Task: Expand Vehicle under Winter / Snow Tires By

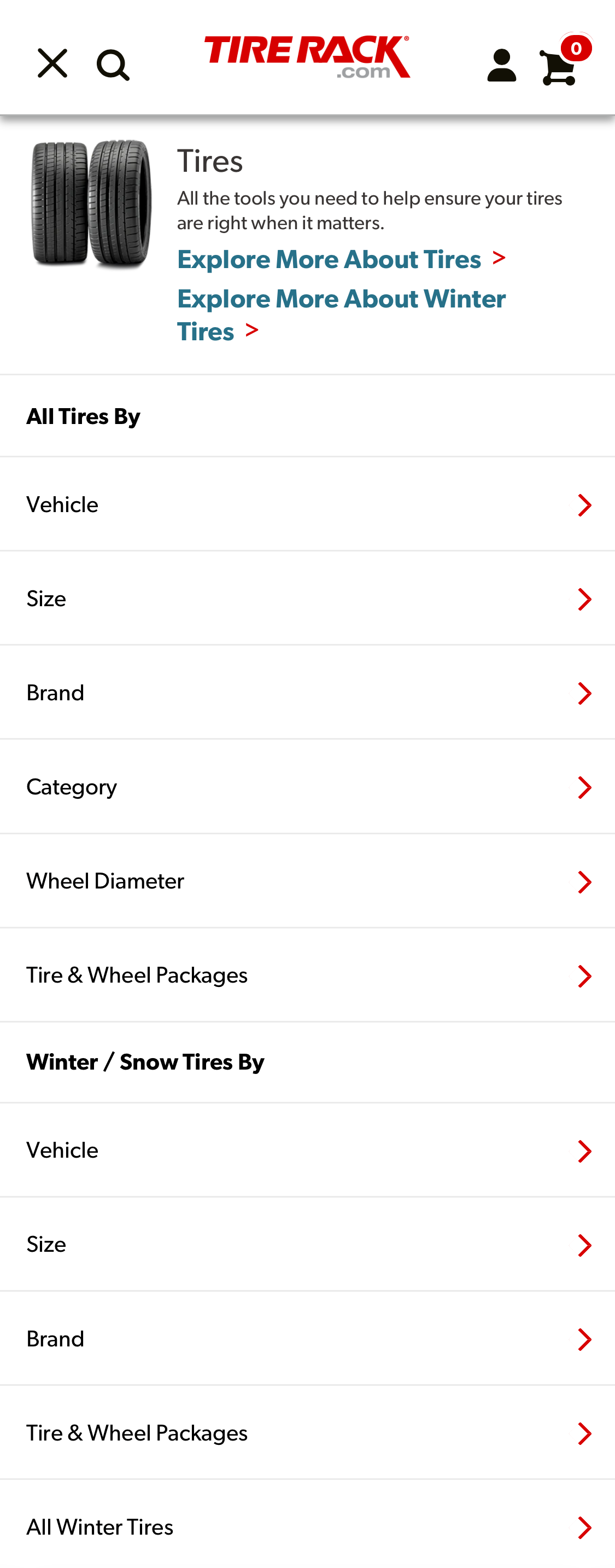Action: point(307,1151)
